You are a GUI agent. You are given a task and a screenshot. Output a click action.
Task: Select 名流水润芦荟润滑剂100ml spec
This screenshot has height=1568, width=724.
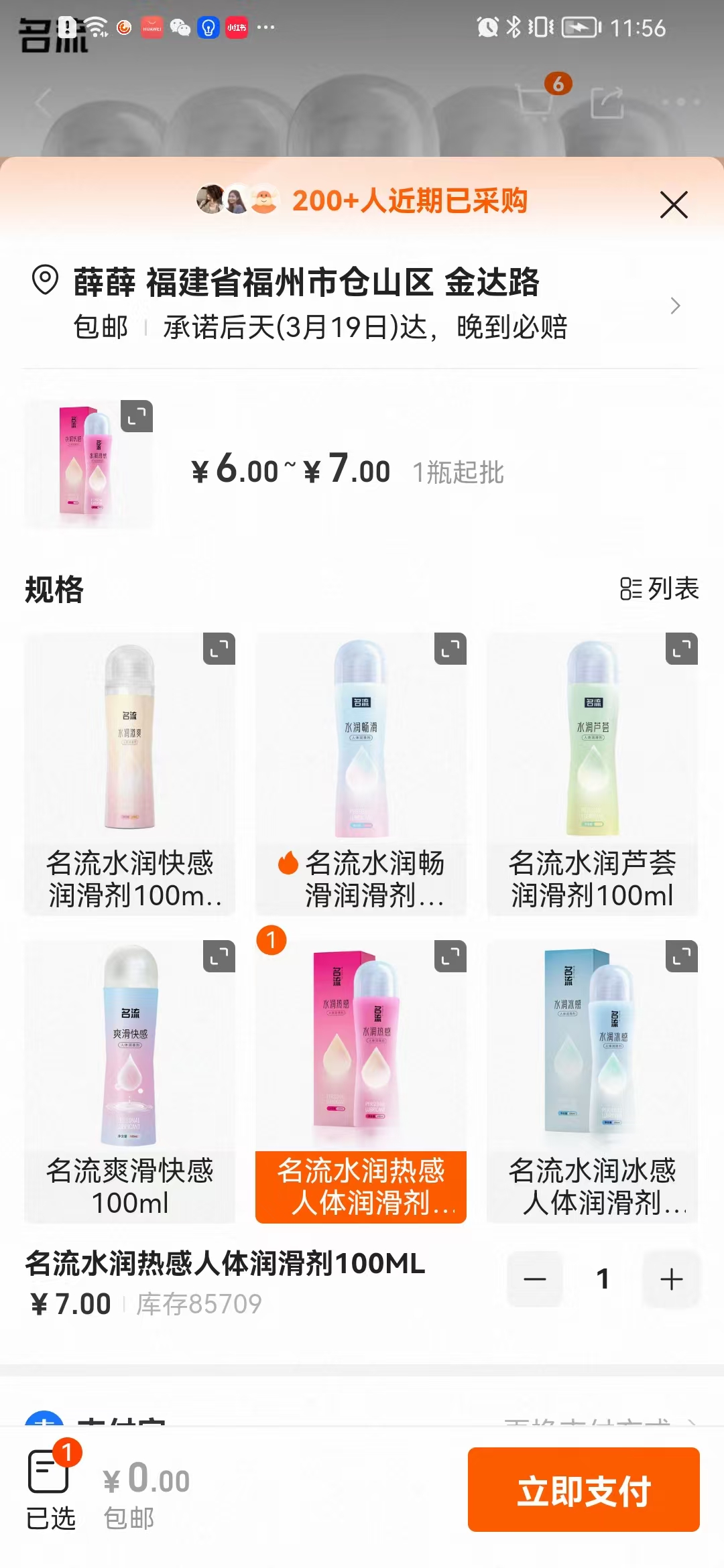pos(592,774)
